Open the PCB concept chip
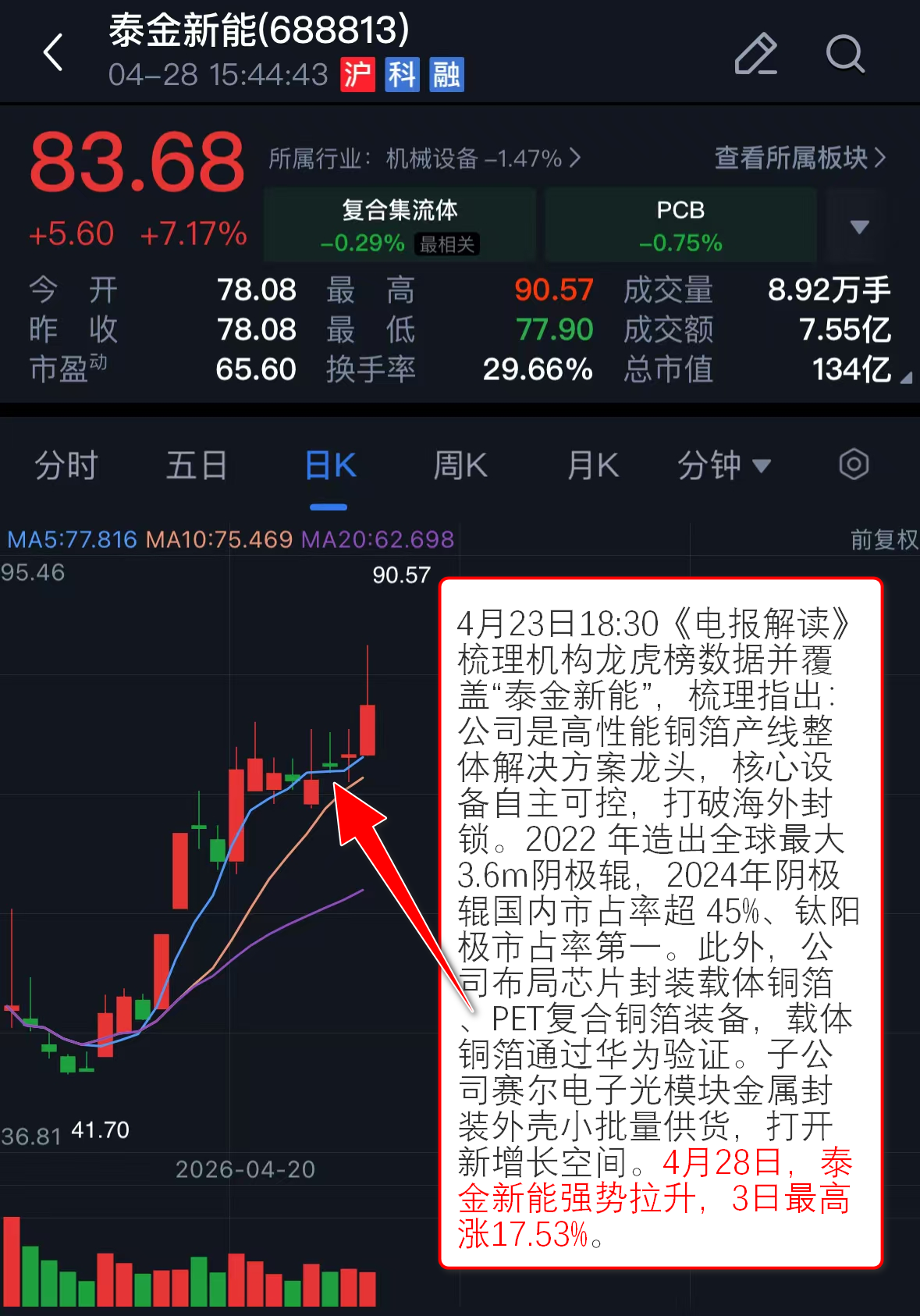The image size is (920, 1316). pos(680,225)
